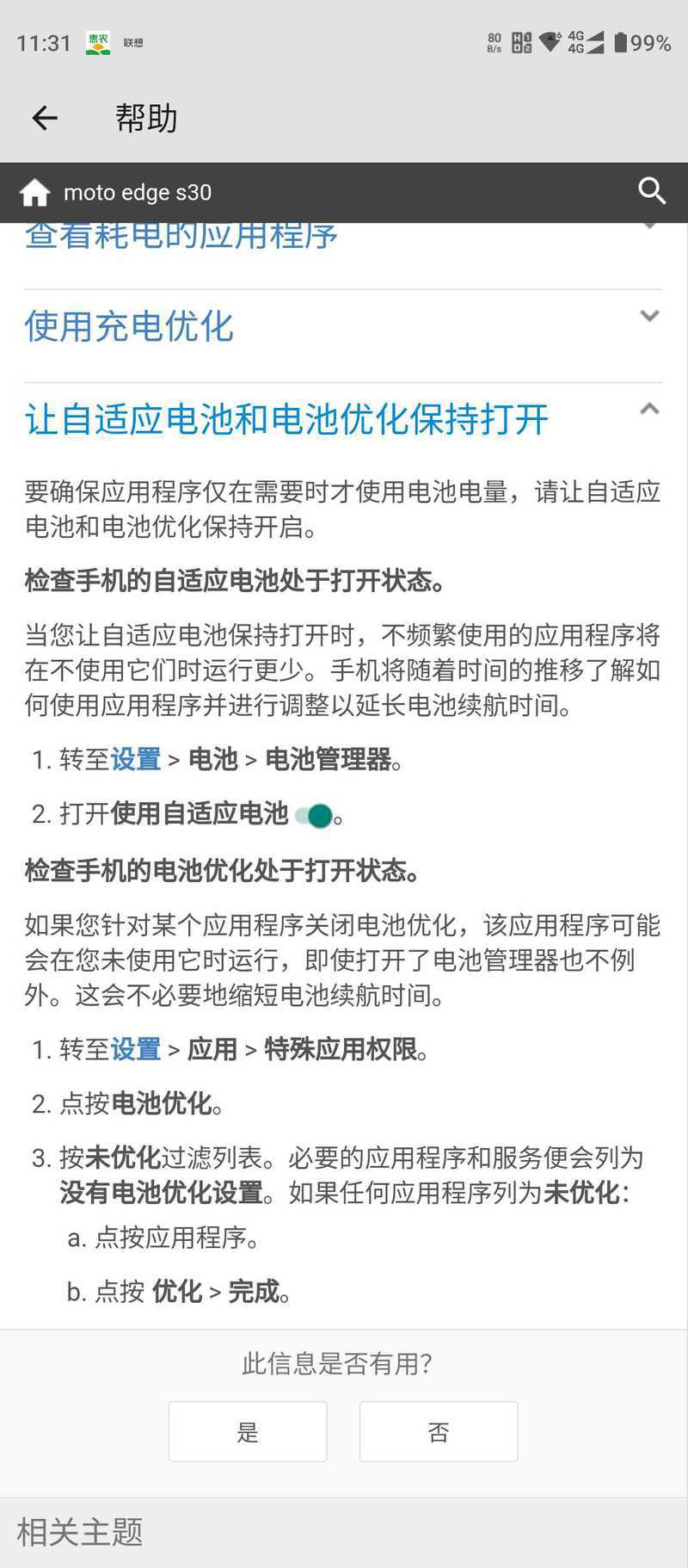This screenshot has height=1568, width=688.
Task: Expand the 使用充电优化 section
Action: (x=343, y=327)
